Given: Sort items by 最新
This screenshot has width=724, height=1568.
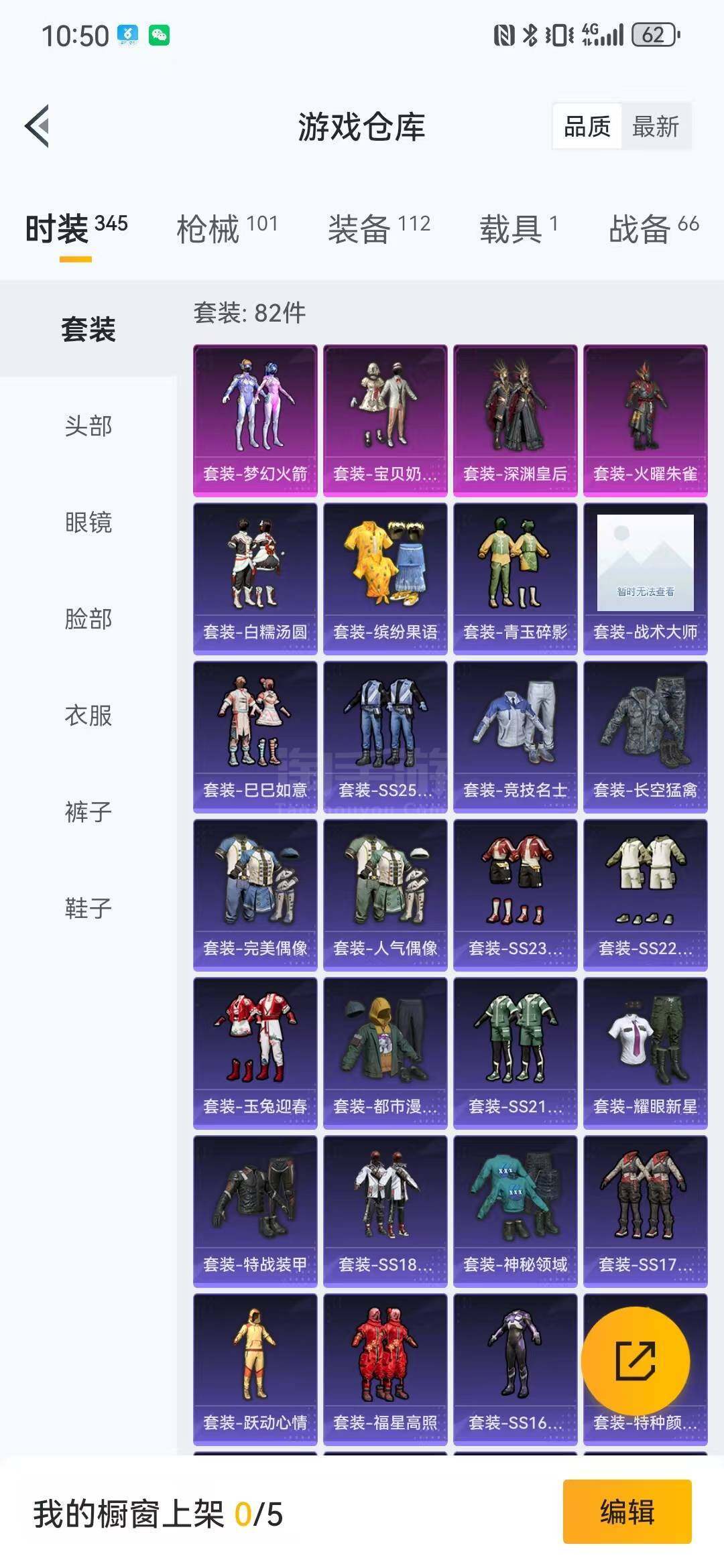Looking at the screenshot, I should point(655,126).
